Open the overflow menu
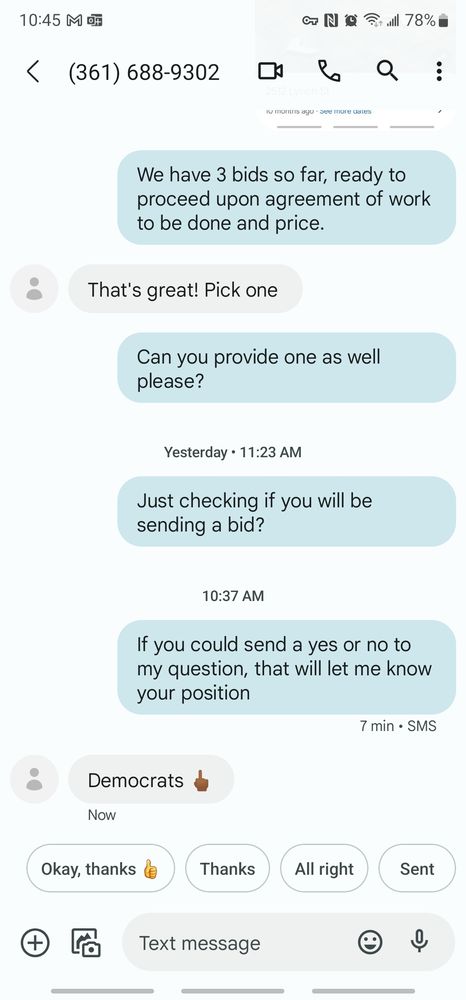Image resolution: width=466 pixels, height=1000 pixels. click(x=439, y=71)
